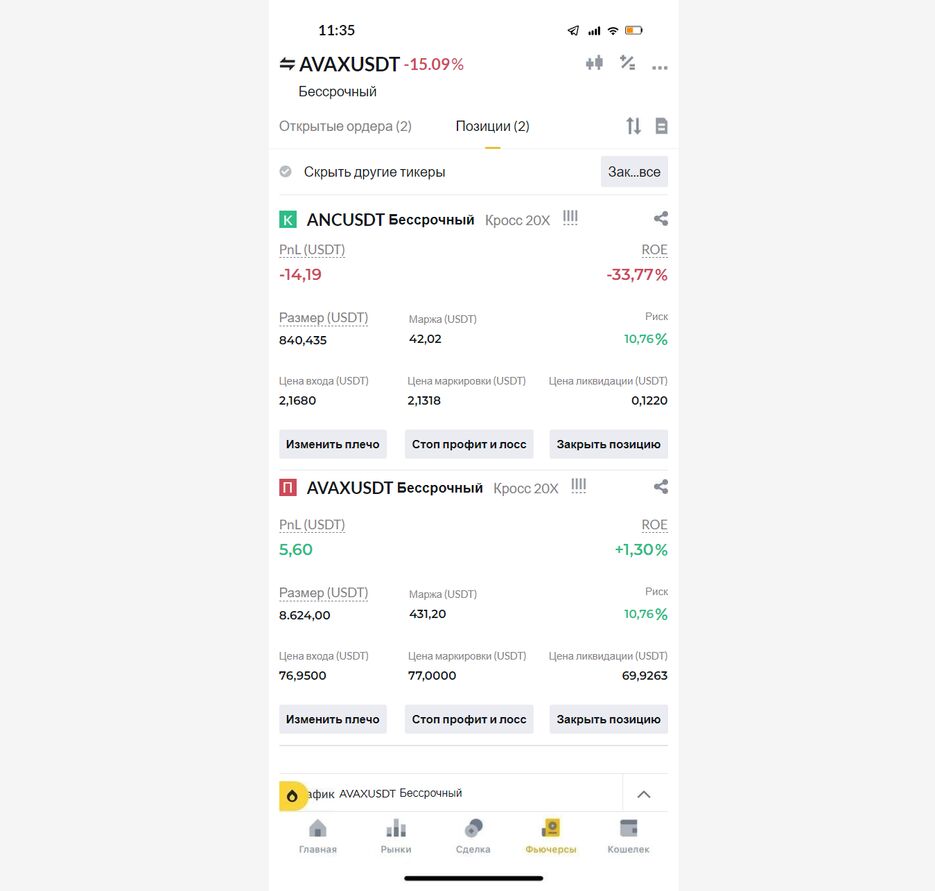Open Стоп профит и лосс for ANCUSDT
This screenshot has height=891, width=935.
click(469, 444)
